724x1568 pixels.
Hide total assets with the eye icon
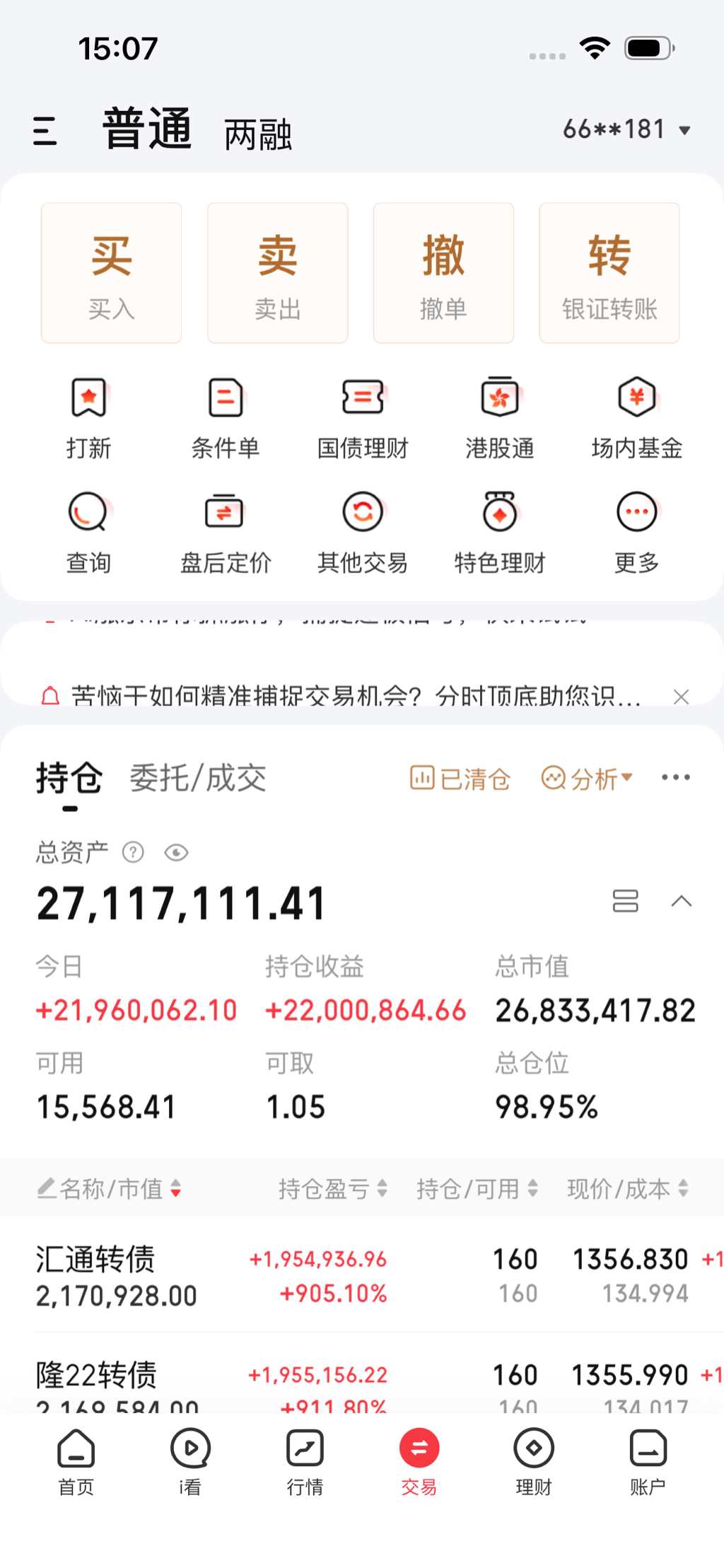coord(176,853)
